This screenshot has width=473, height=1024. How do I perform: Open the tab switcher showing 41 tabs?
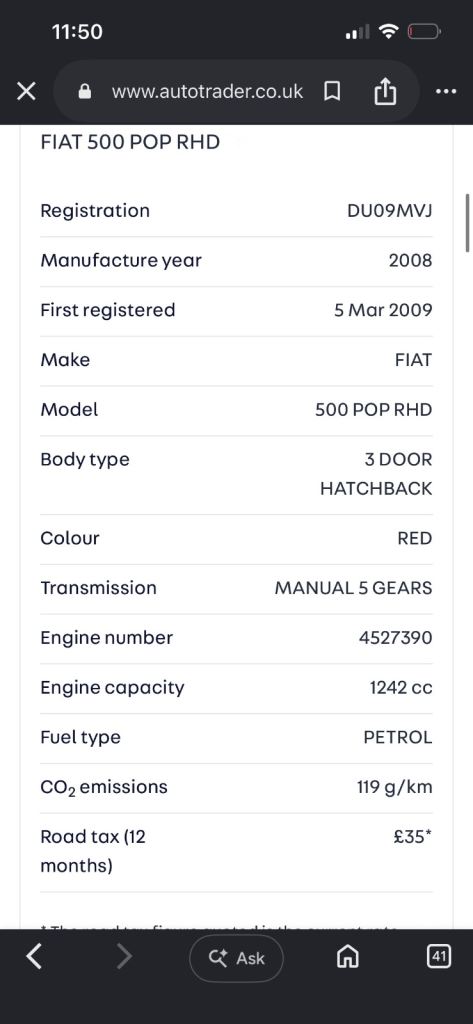(x=438, y=957)
